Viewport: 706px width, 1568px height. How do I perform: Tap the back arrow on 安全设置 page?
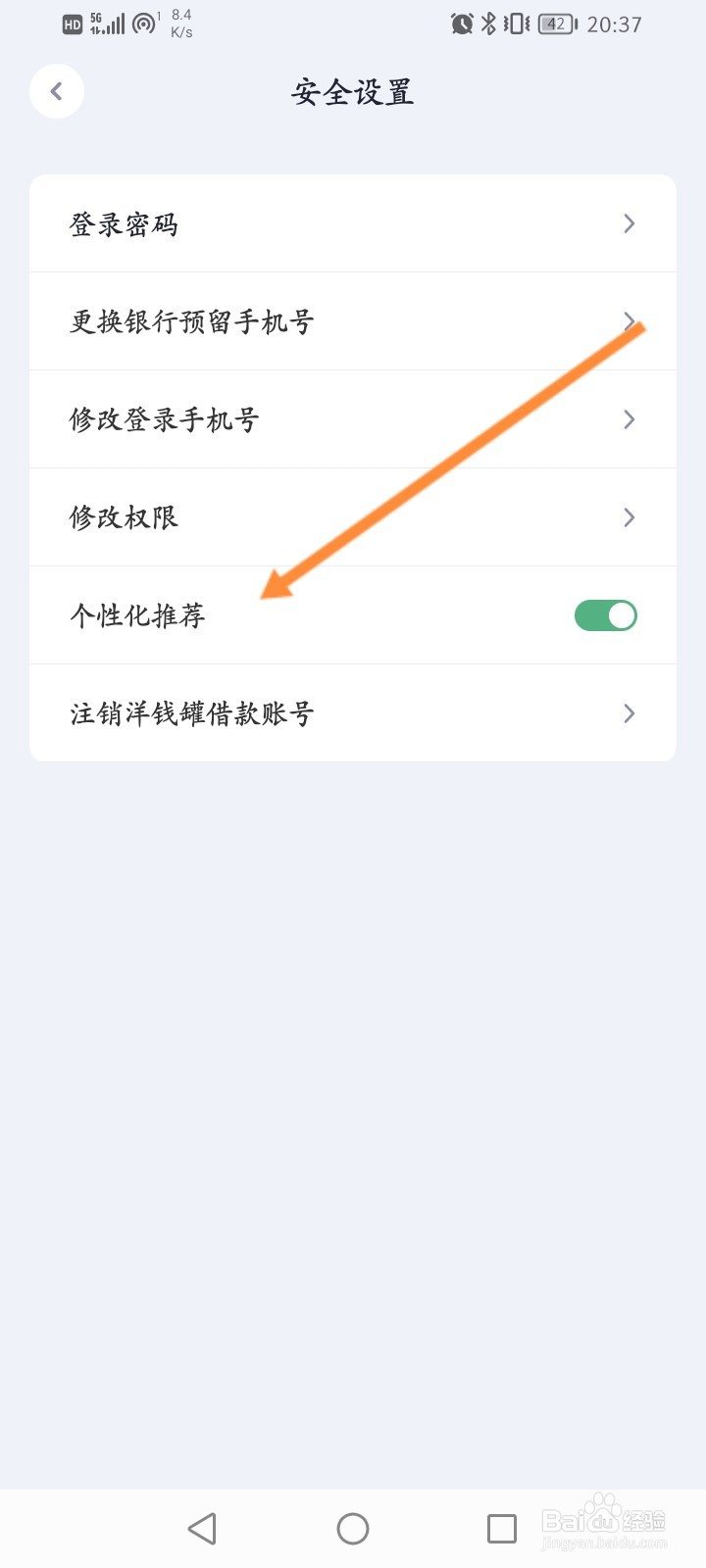tap(56, 90)
